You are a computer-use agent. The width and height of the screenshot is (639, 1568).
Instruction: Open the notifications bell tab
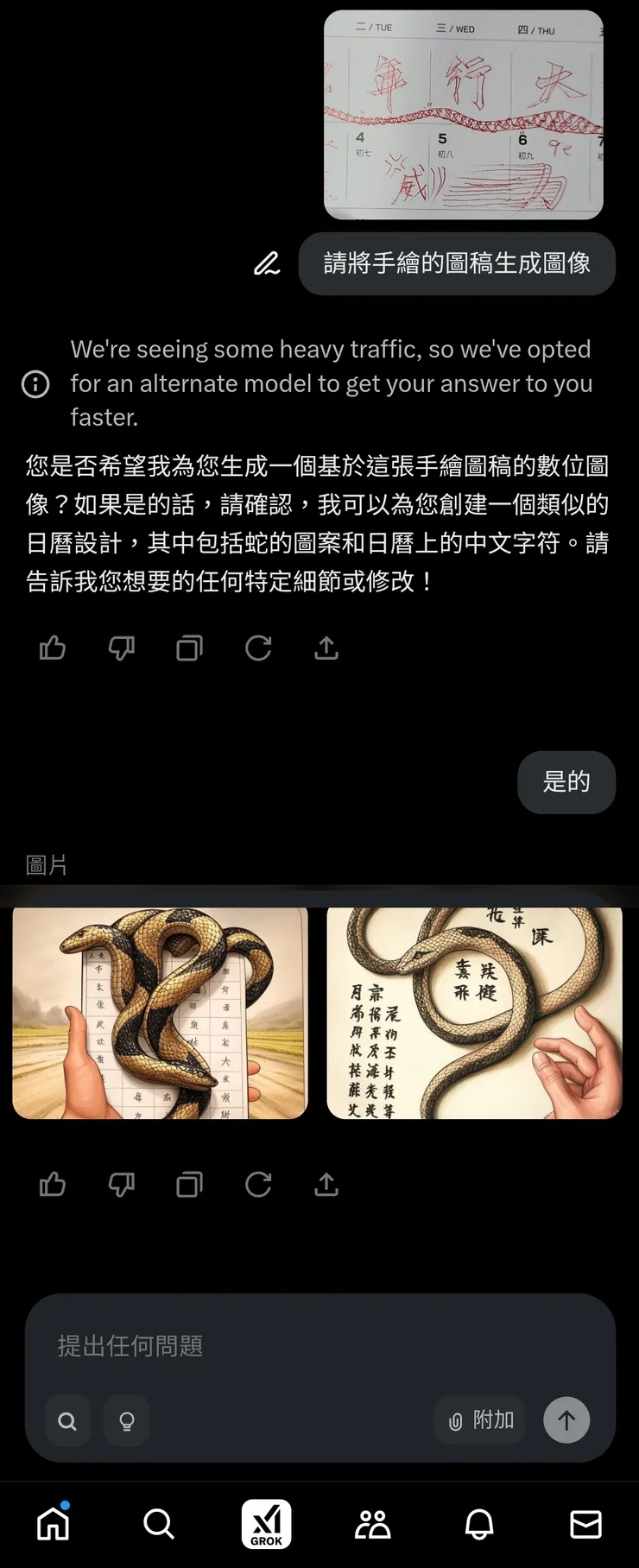pyautogui.click(x=479, y=1524)
